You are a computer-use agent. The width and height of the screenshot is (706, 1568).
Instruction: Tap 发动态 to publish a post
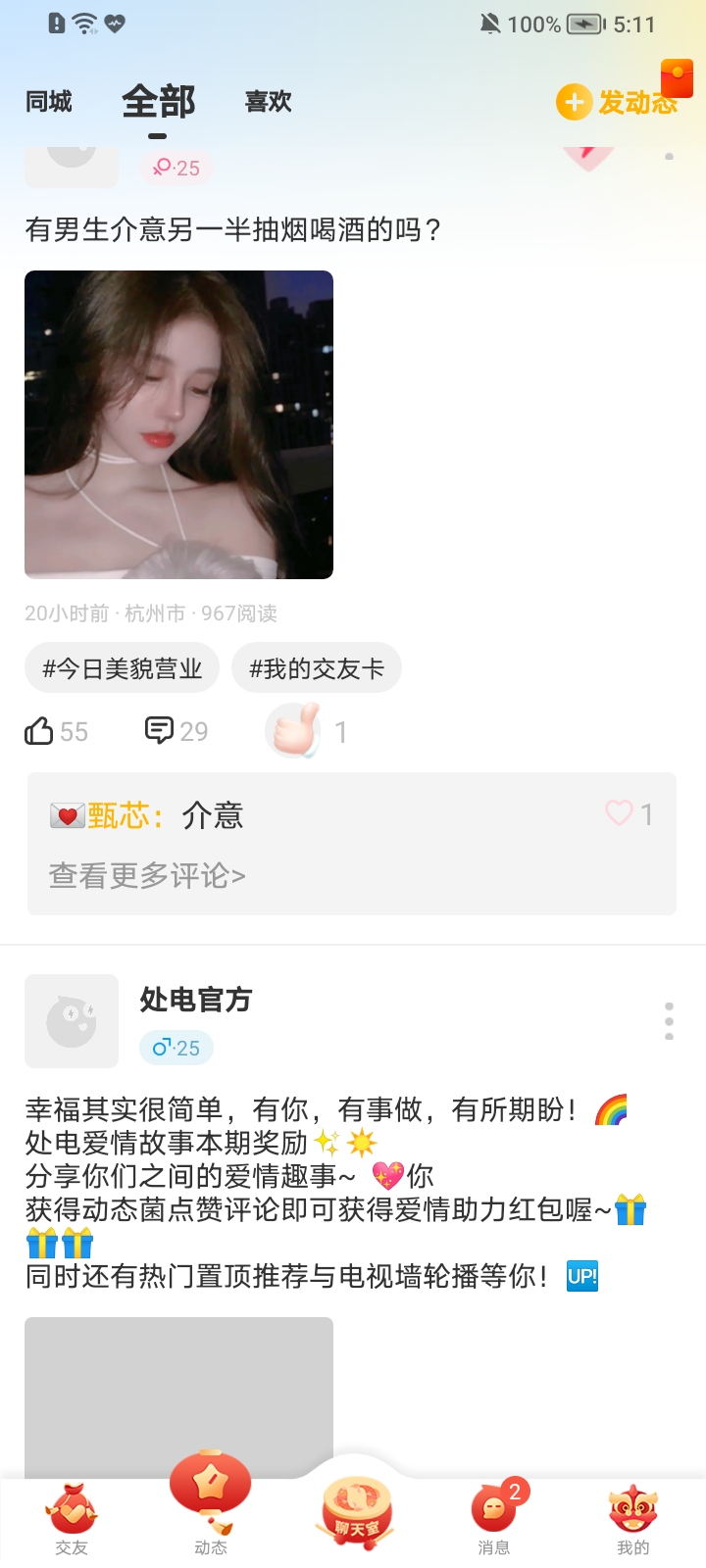click(617, 102)
